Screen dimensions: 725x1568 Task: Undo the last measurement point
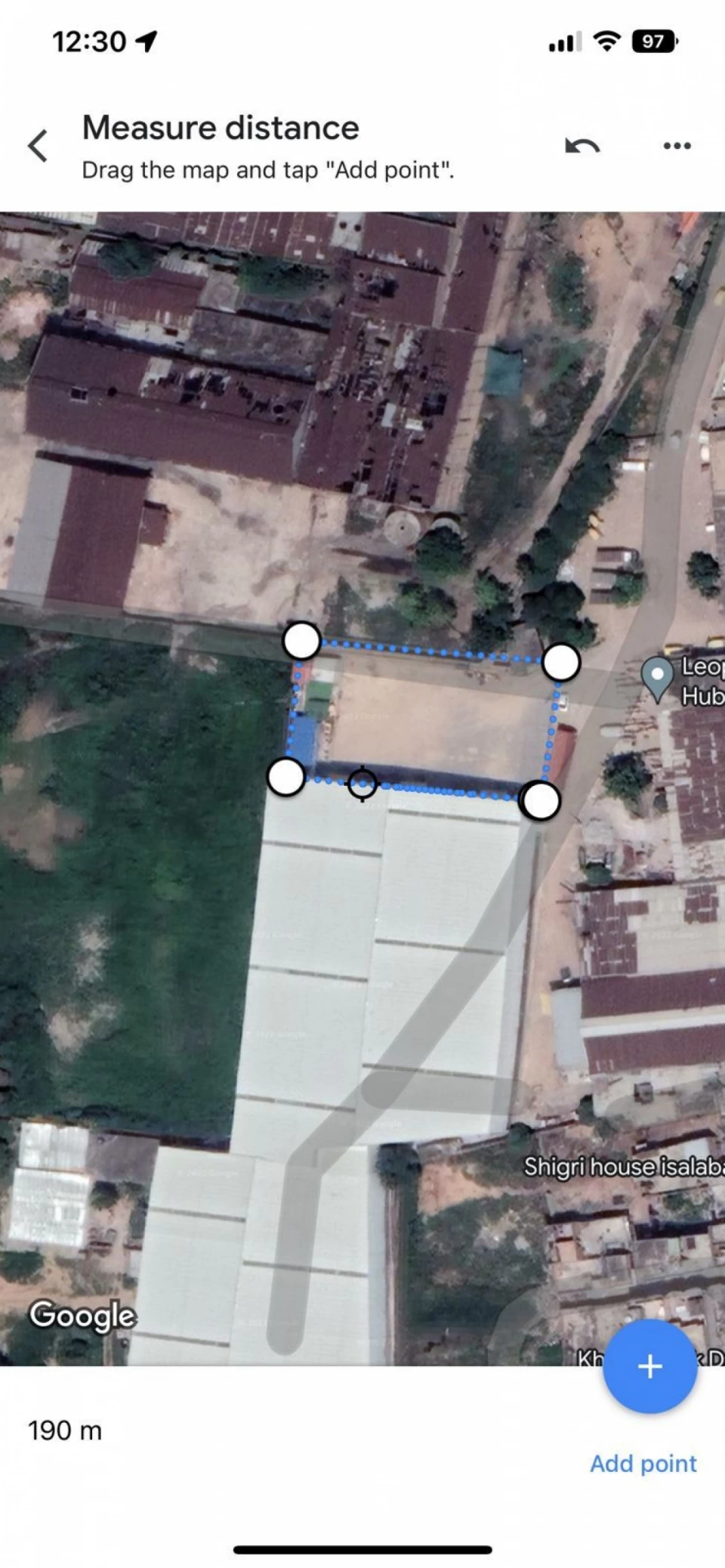click(x=582, y=146)
